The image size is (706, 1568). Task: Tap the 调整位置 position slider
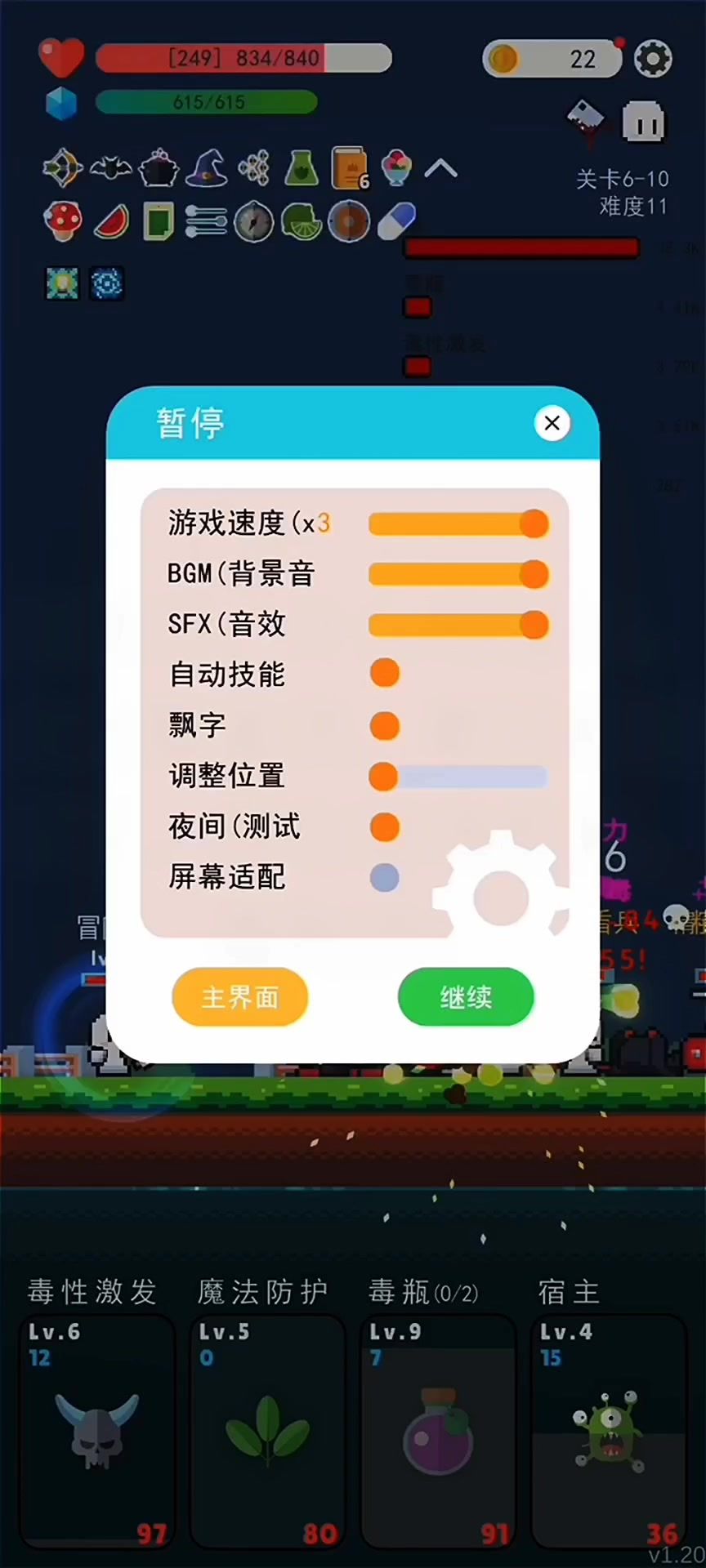click(x=458, y=776)
